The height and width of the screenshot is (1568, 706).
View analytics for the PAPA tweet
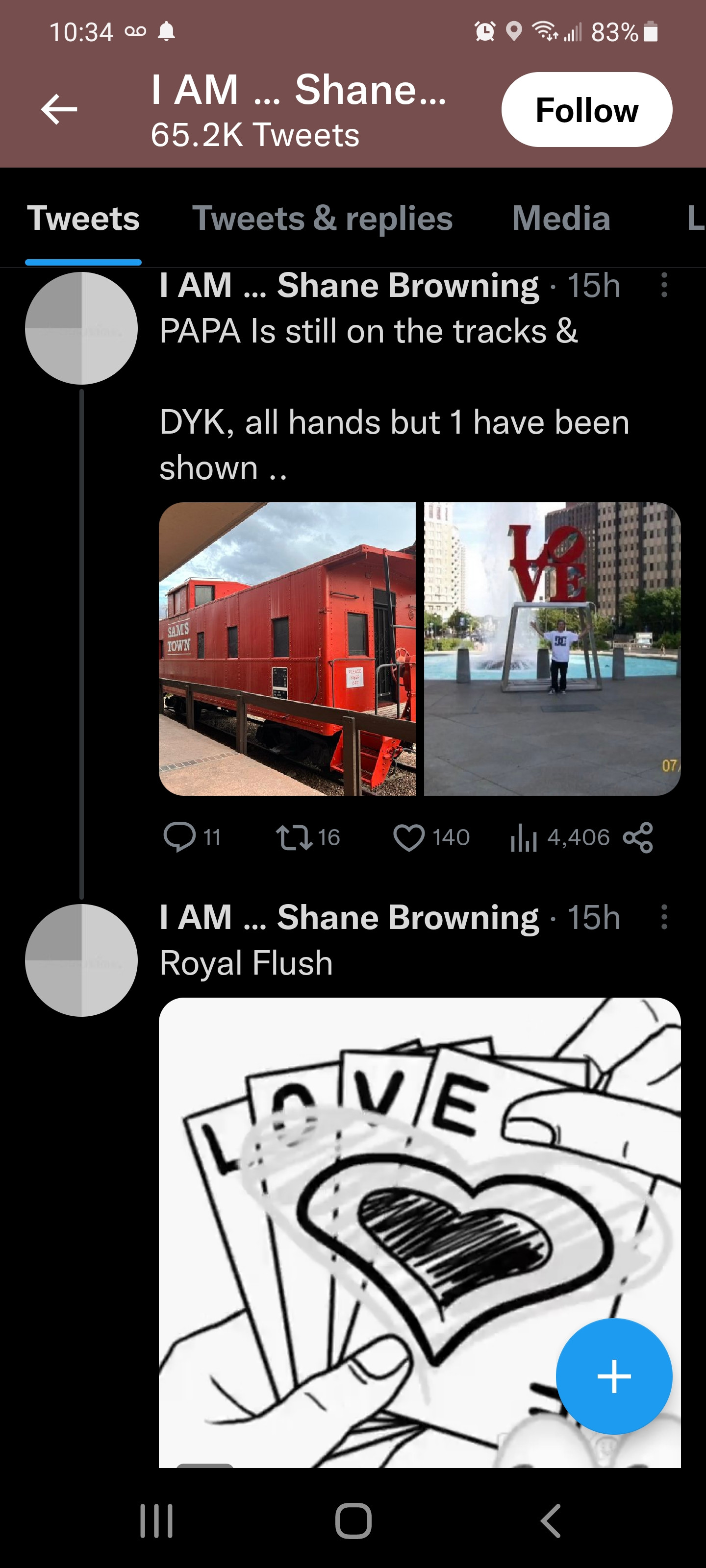coord(524,837)
